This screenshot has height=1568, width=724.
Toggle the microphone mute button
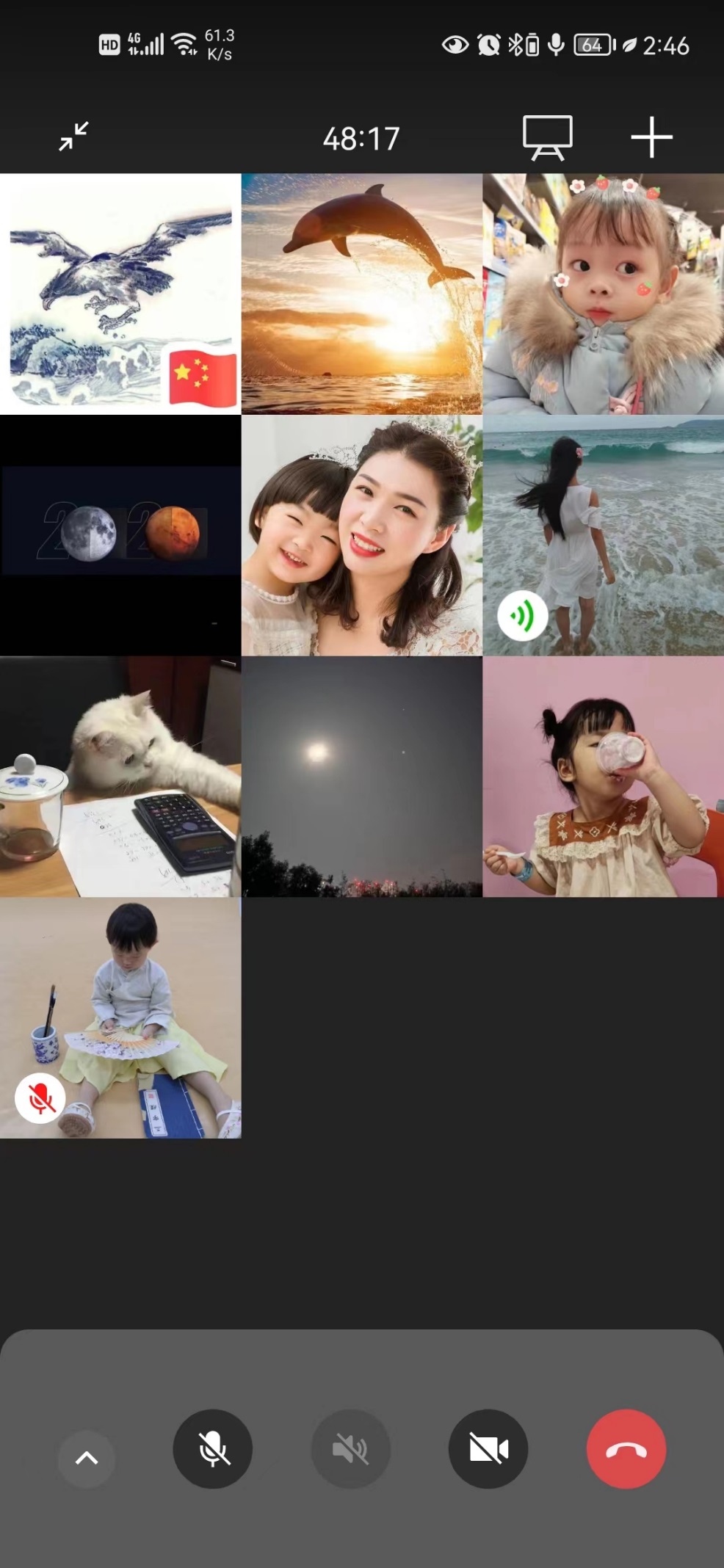click(213, 1449)
